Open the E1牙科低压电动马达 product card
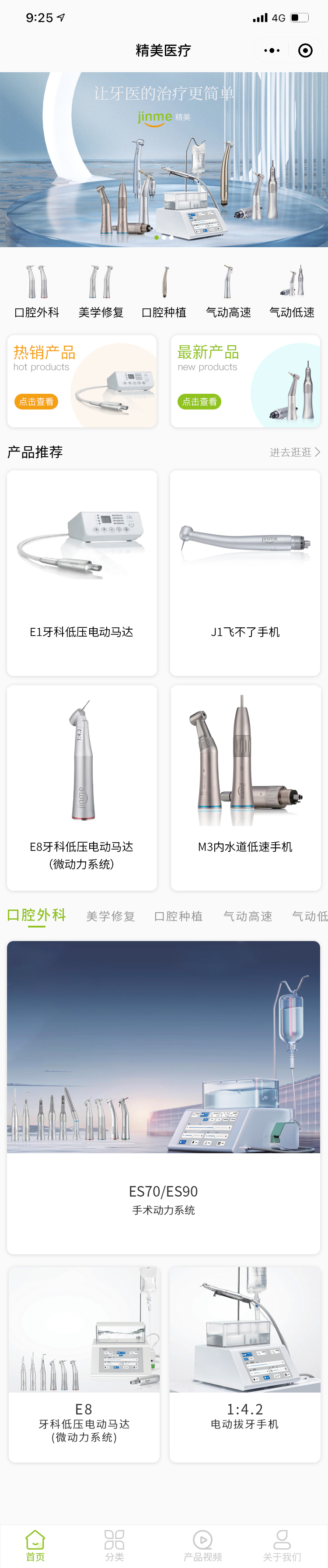Screen dimensions: 328x1568 point(82,572)
